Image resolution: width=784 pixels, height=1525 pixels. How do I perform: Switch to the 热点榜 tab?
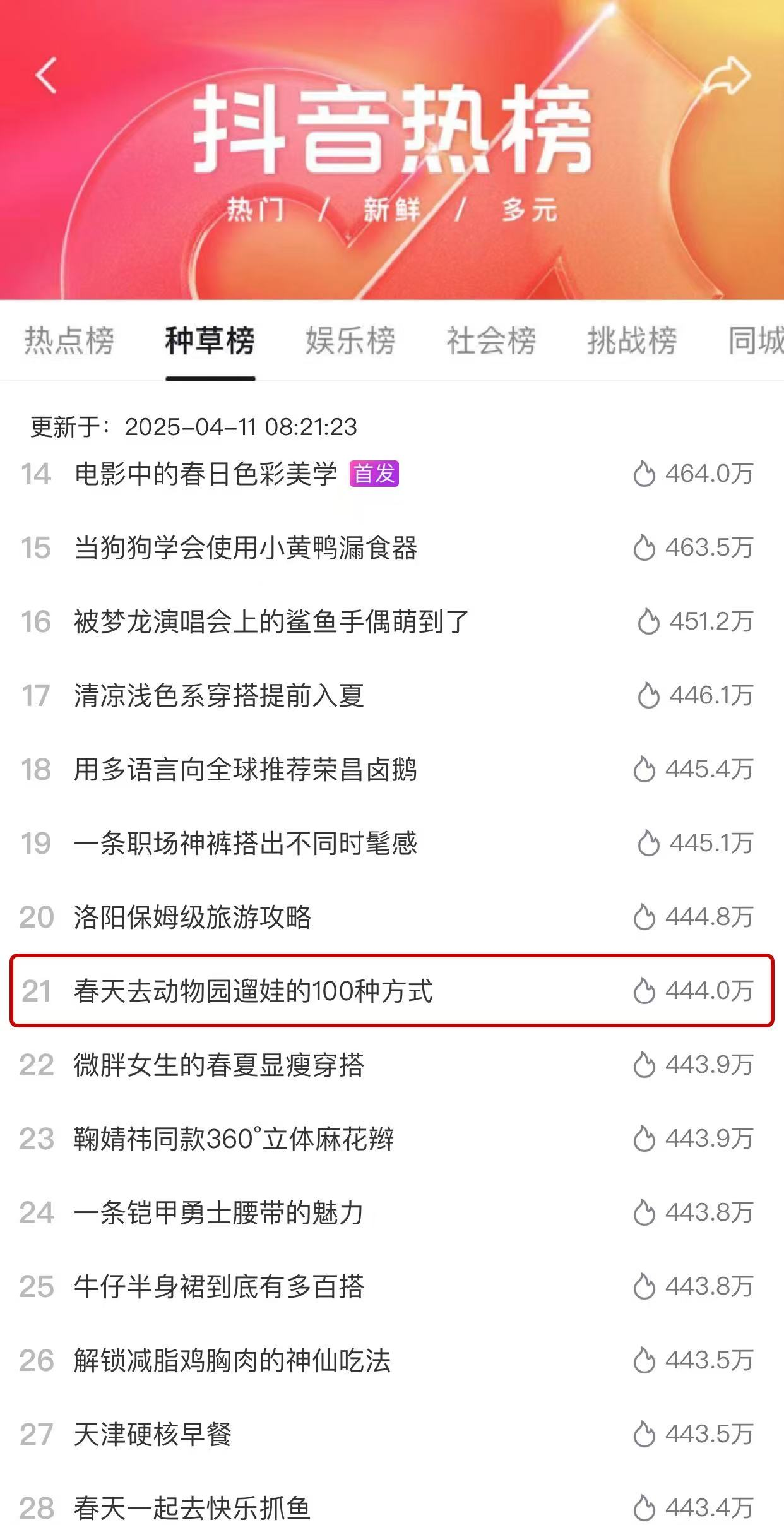click(69, 341)
